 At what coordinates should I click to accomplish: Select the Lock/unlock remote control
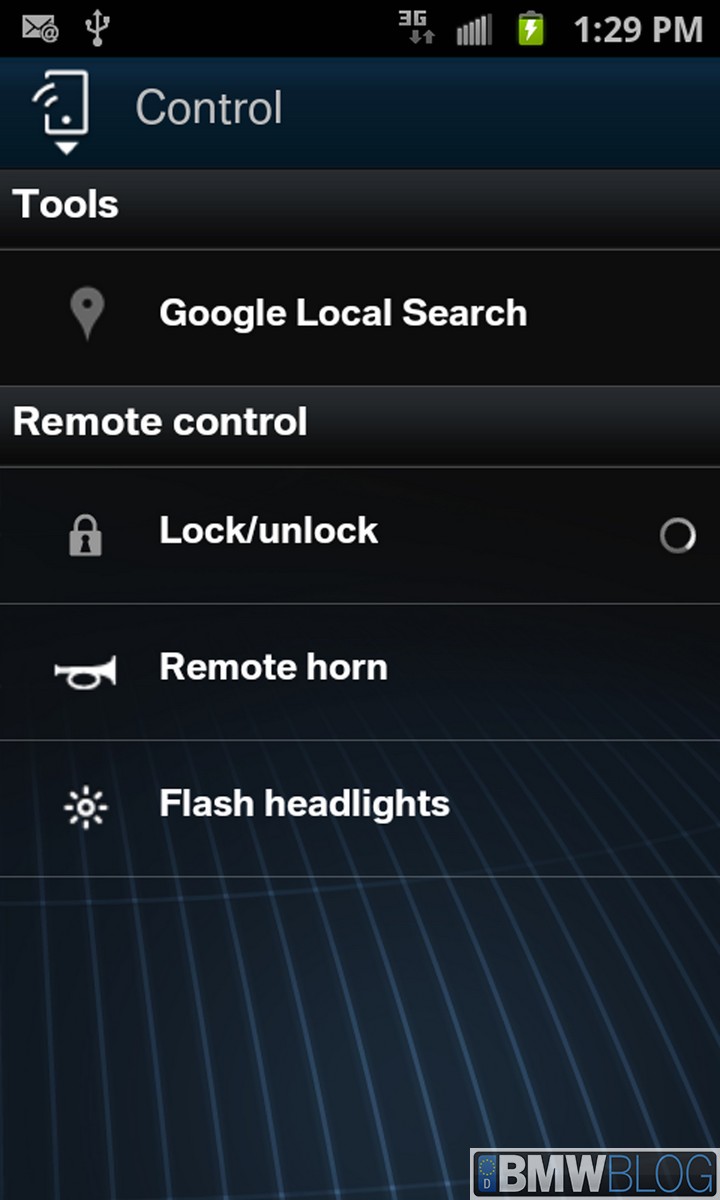(x=268, y=531)
